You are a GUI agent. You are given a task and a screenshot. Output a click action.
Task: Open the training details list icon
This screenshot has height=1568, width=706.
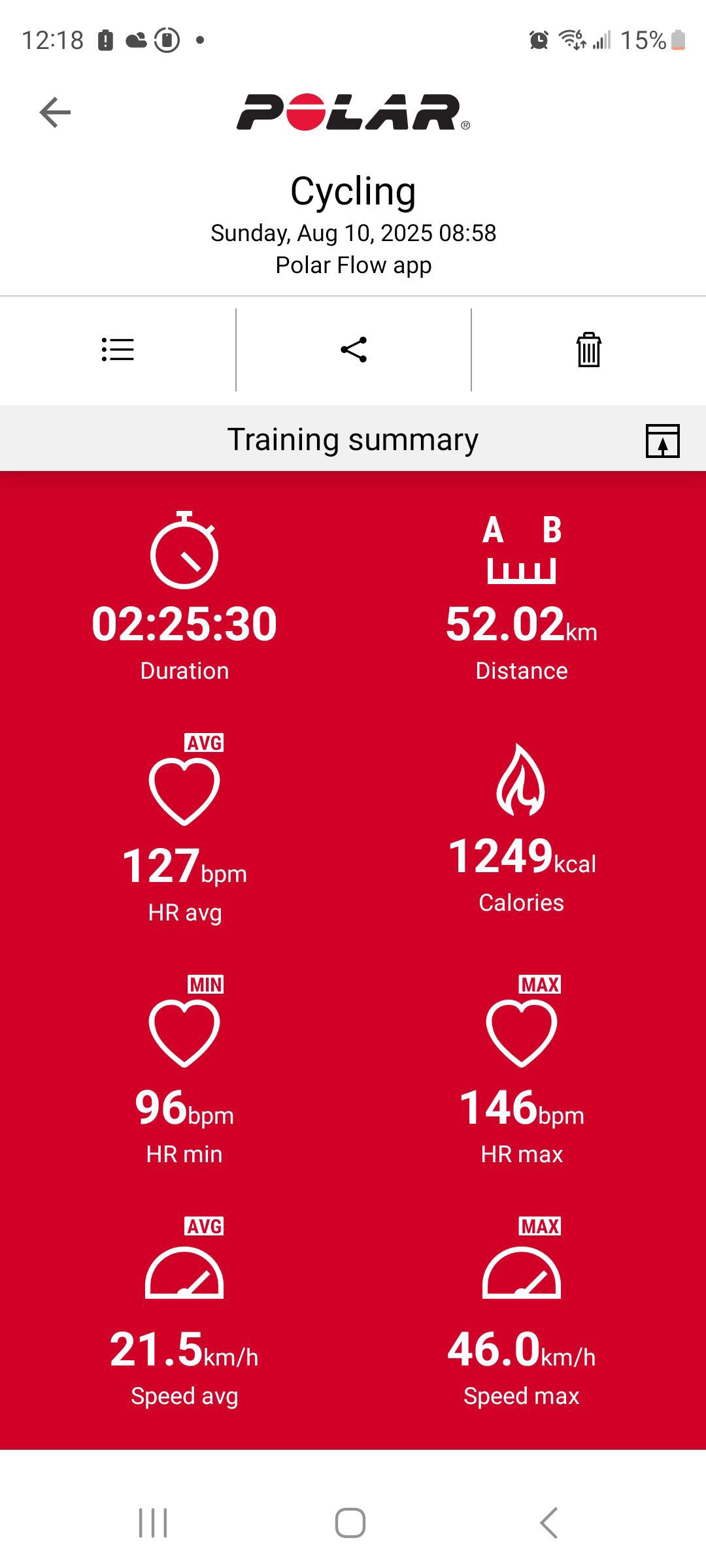tap(118, 350)
